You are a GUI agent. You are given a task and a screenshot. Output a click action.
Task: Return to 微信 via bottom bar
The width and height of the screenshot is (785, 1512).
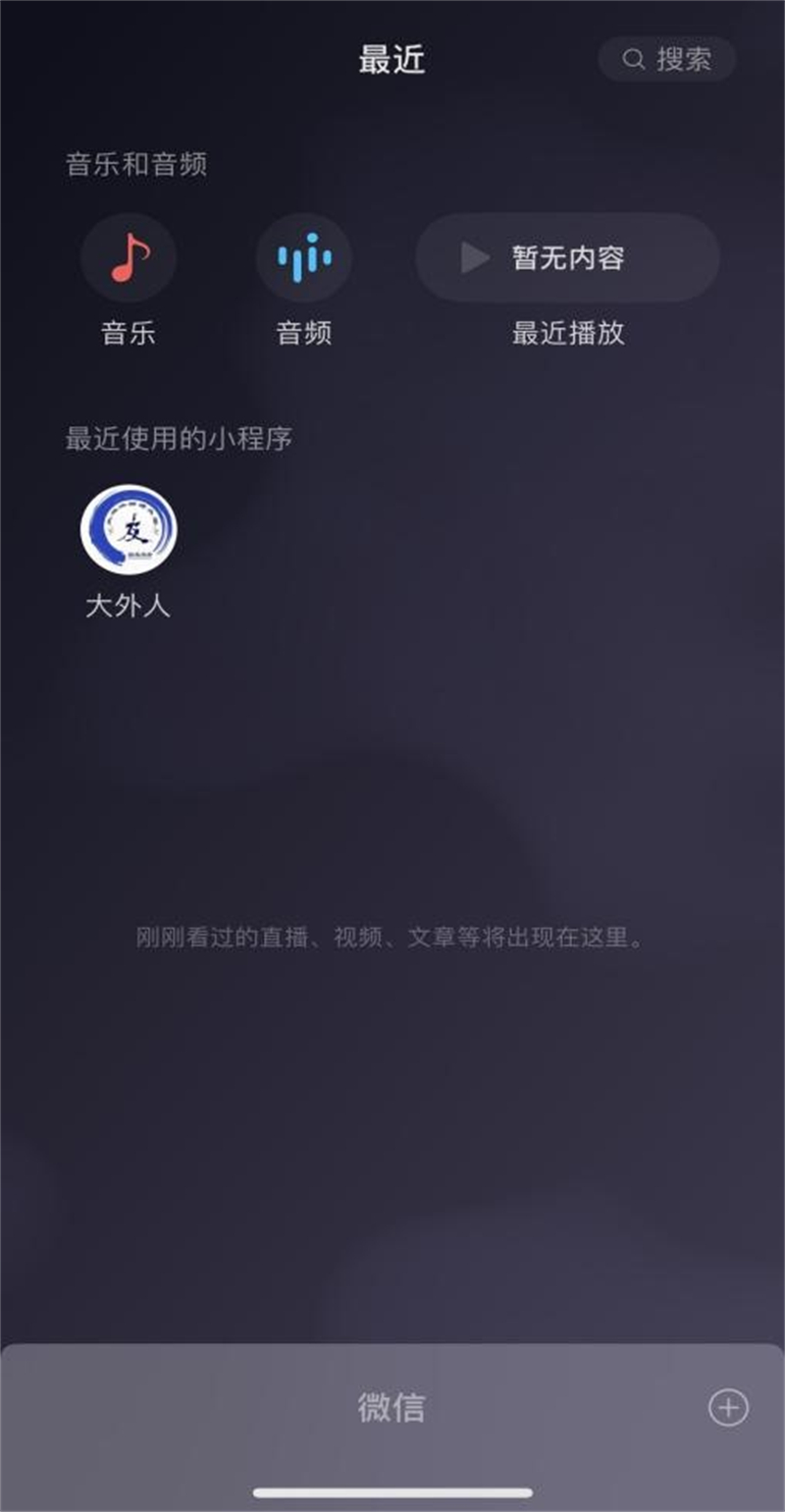click(x=391, y=1408)
